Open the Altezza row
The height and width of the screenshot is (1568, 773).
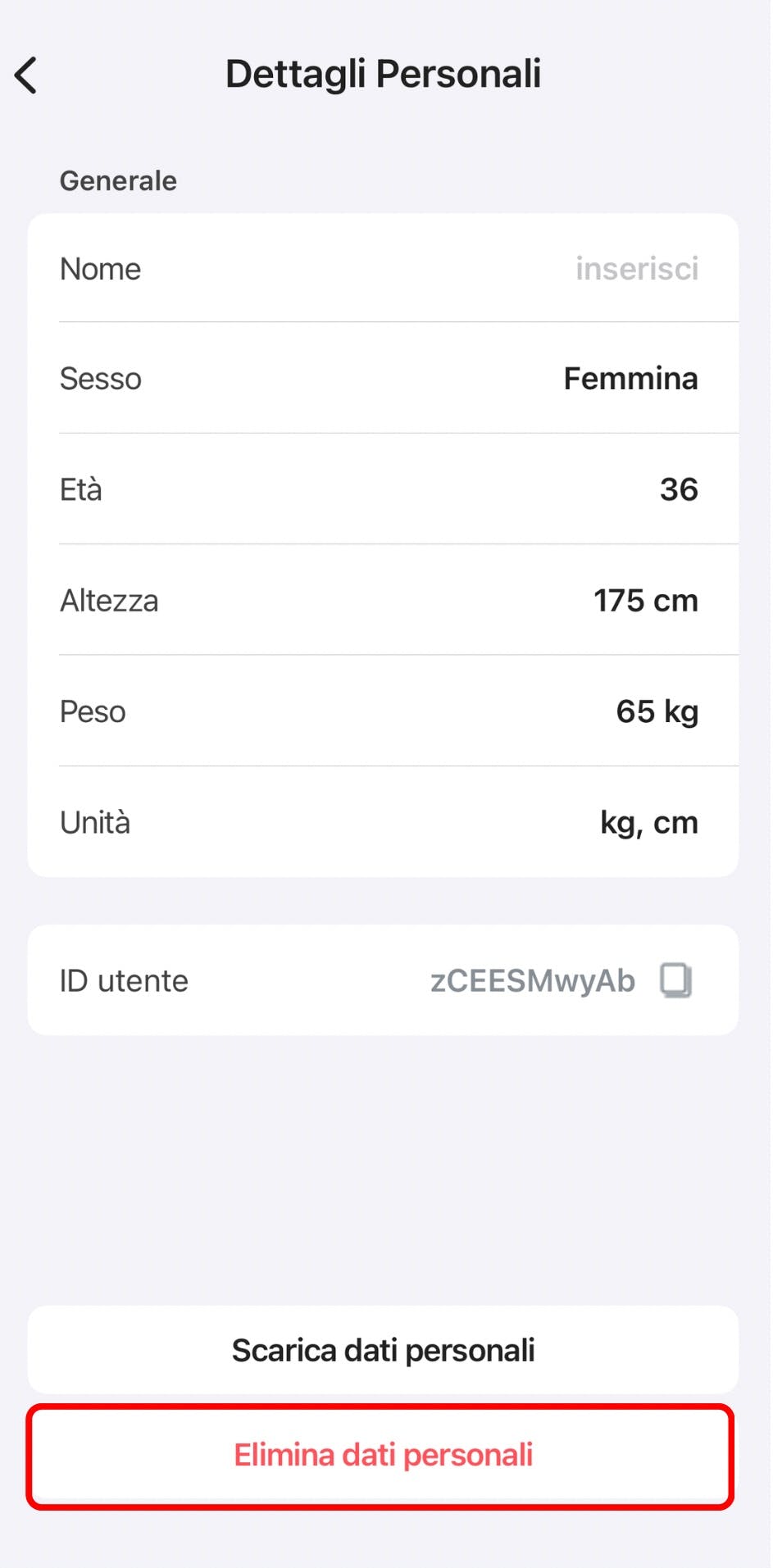pyautogui.click(x=382, y=601)
